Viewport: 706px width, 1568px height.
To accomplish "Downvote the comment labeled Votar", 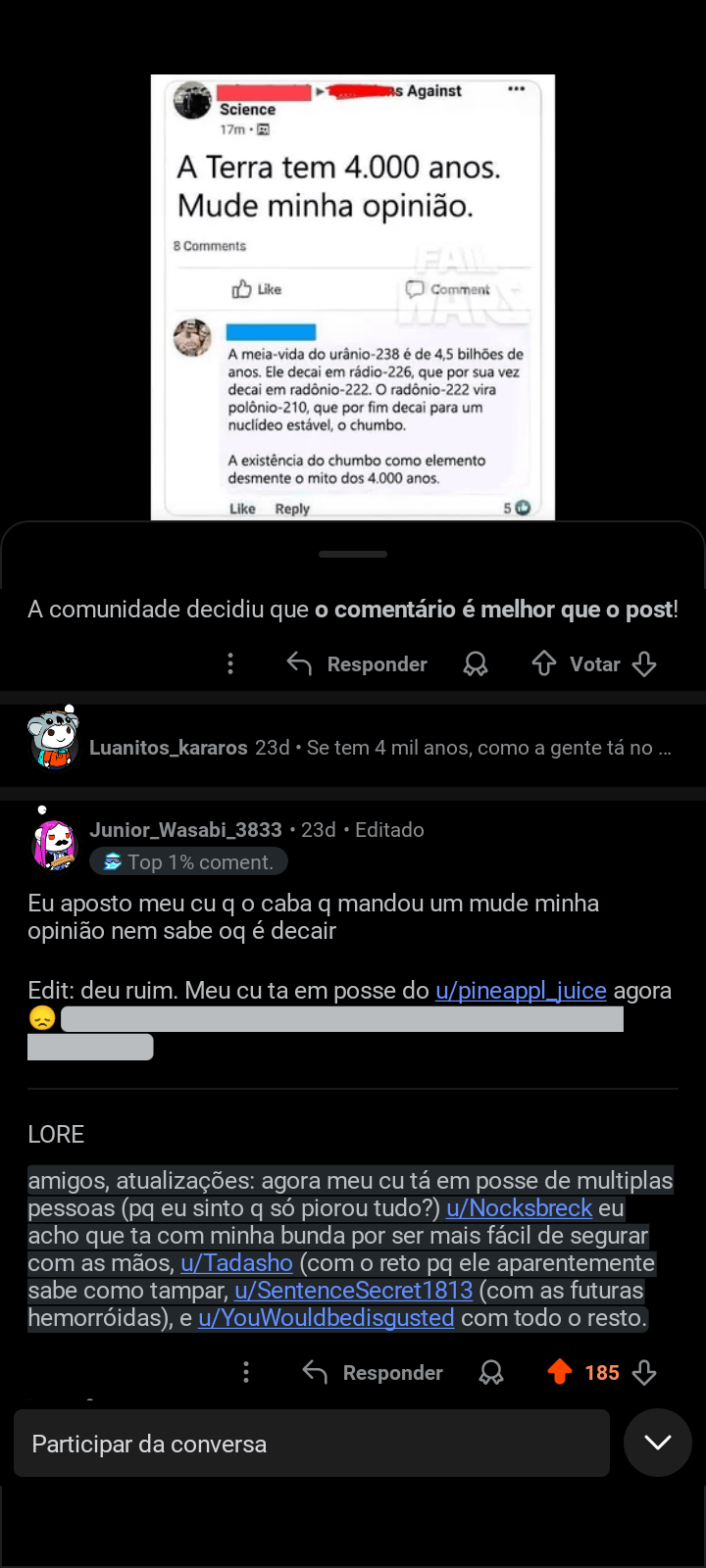I will [644, 664].
